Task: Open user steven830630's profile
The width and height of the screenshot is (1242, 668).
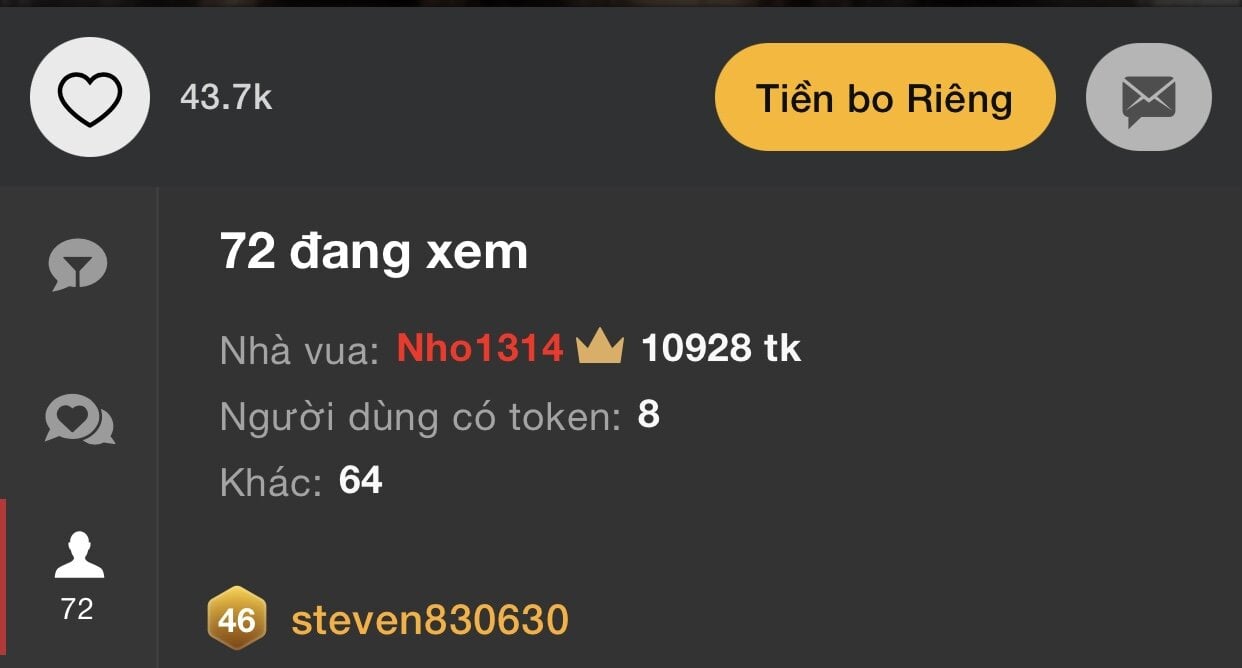Action: (x=429, y=620)
